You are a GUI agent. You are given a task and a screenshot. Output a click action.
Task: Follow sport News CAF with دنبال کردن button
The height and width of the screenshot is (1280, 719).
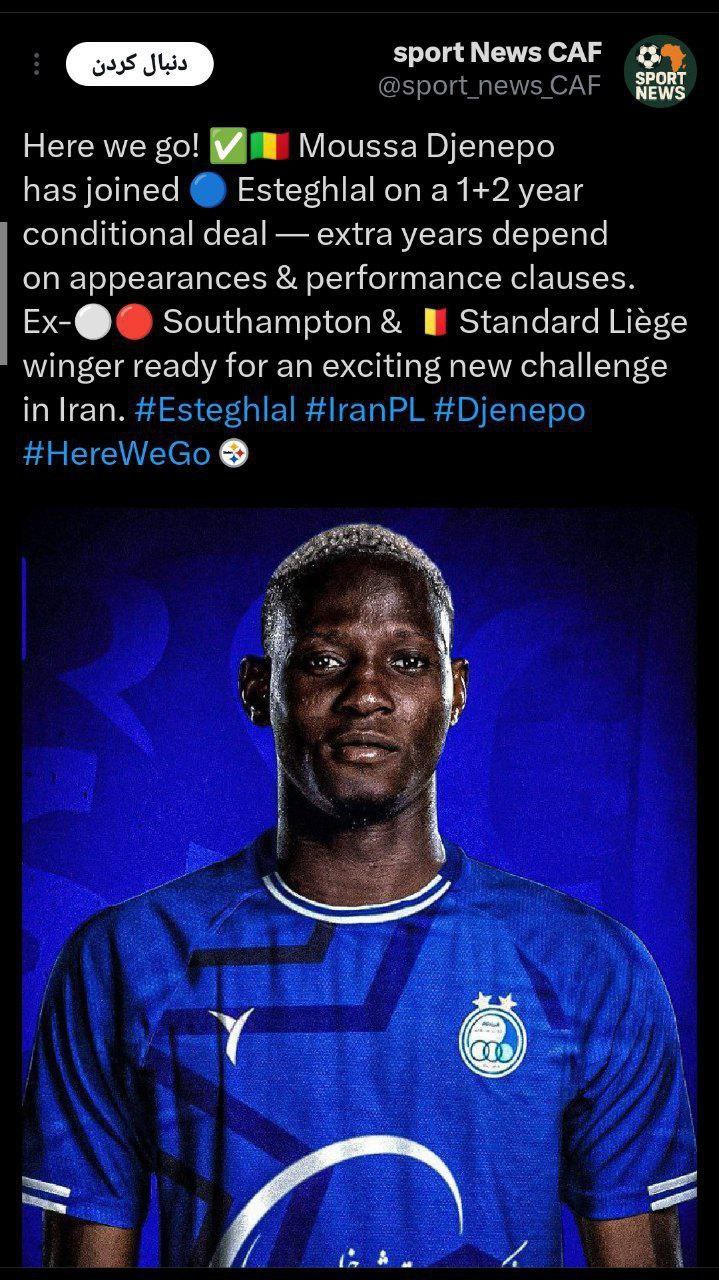(x=139, y=65)
